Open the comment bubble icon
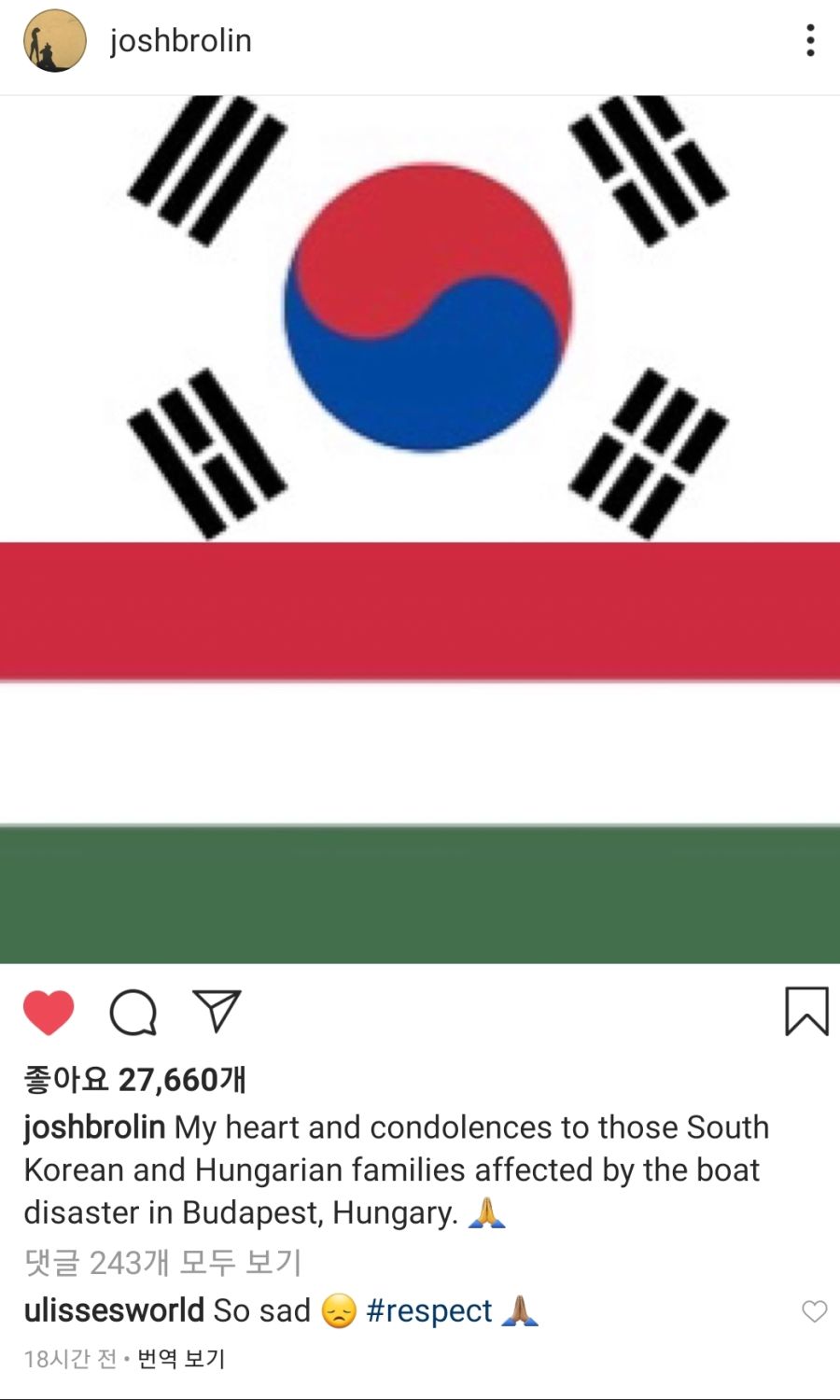 coord(133,1013)
